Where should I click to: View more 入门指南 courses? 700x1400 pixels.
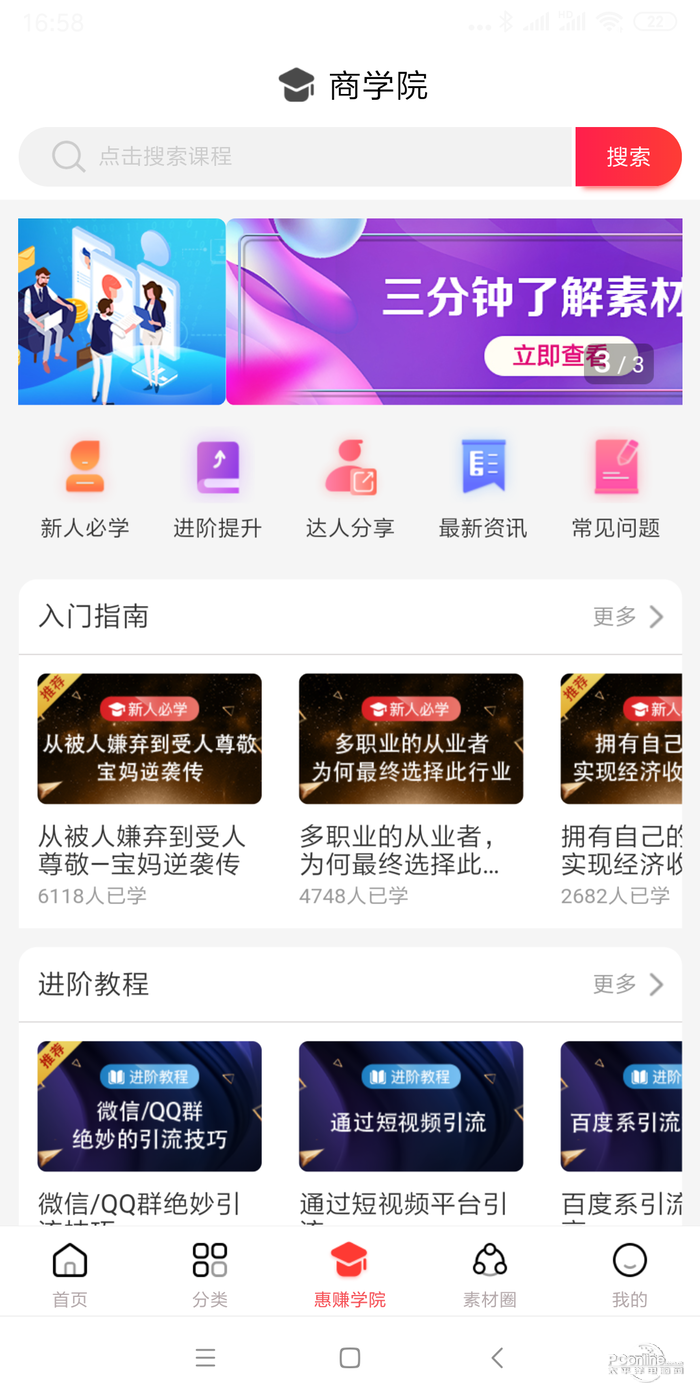pos(628,617)
